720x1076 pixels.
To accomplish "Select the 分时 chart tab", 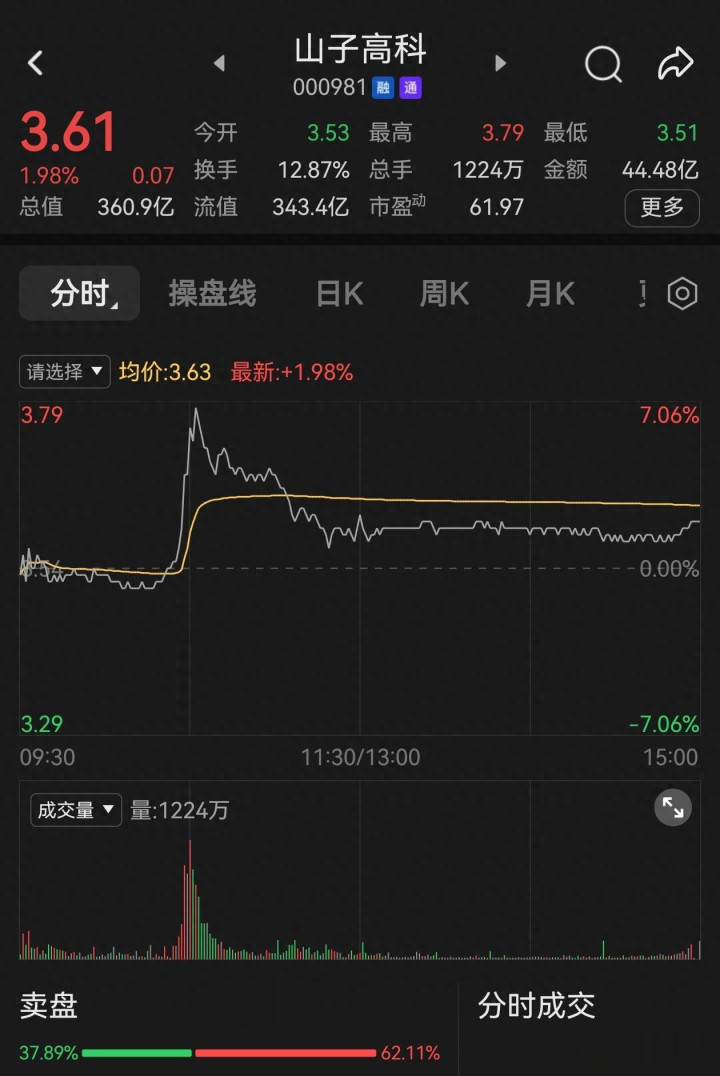I will click(x=80, y=294).
